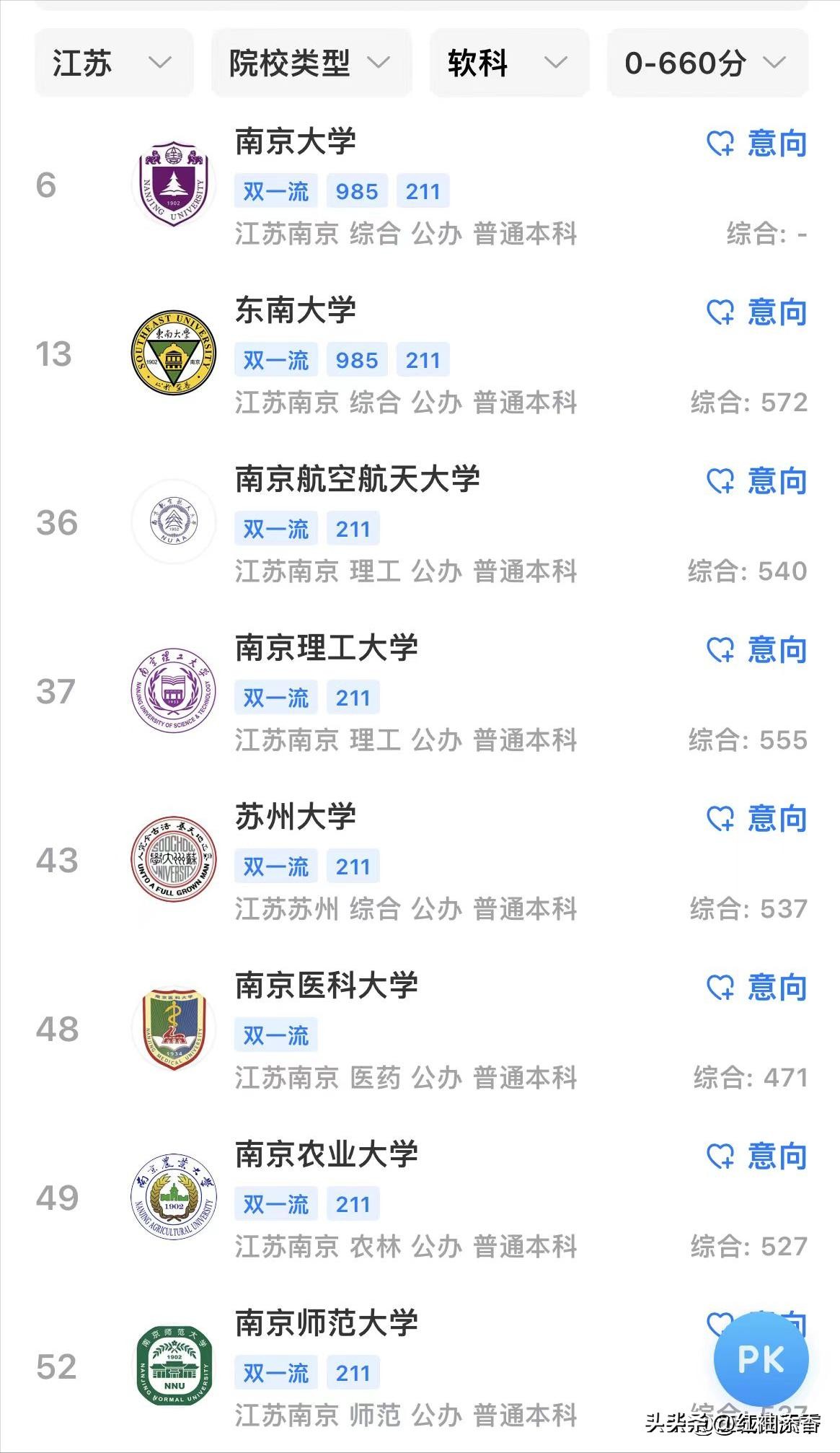The width and height of the screenshot is (840, 1453).
Task: Mark 南京大学 as 意向
Action: [756, 144]
